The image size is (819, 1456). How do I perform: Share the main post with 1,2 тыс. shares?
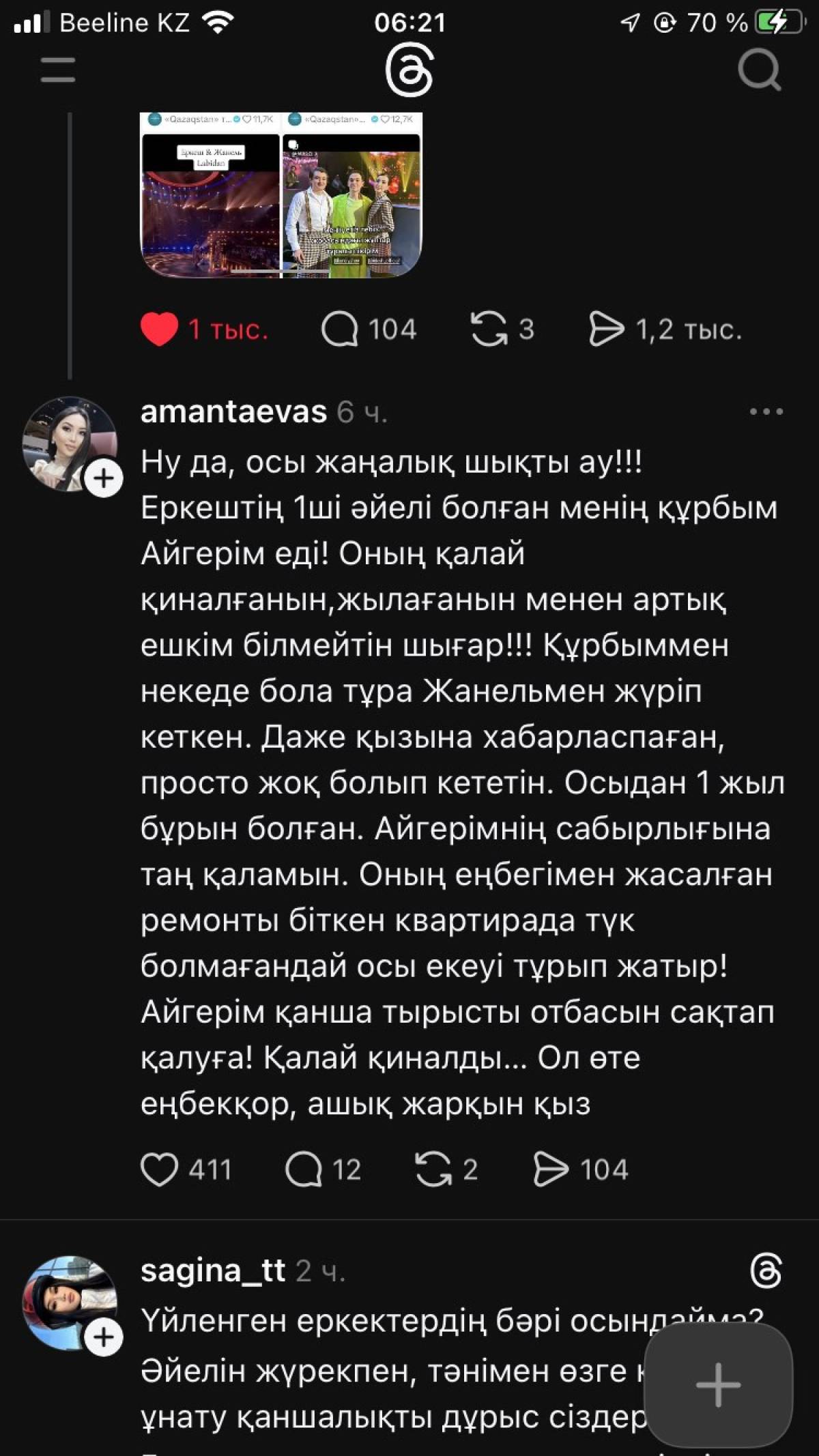tap(606, 330)
